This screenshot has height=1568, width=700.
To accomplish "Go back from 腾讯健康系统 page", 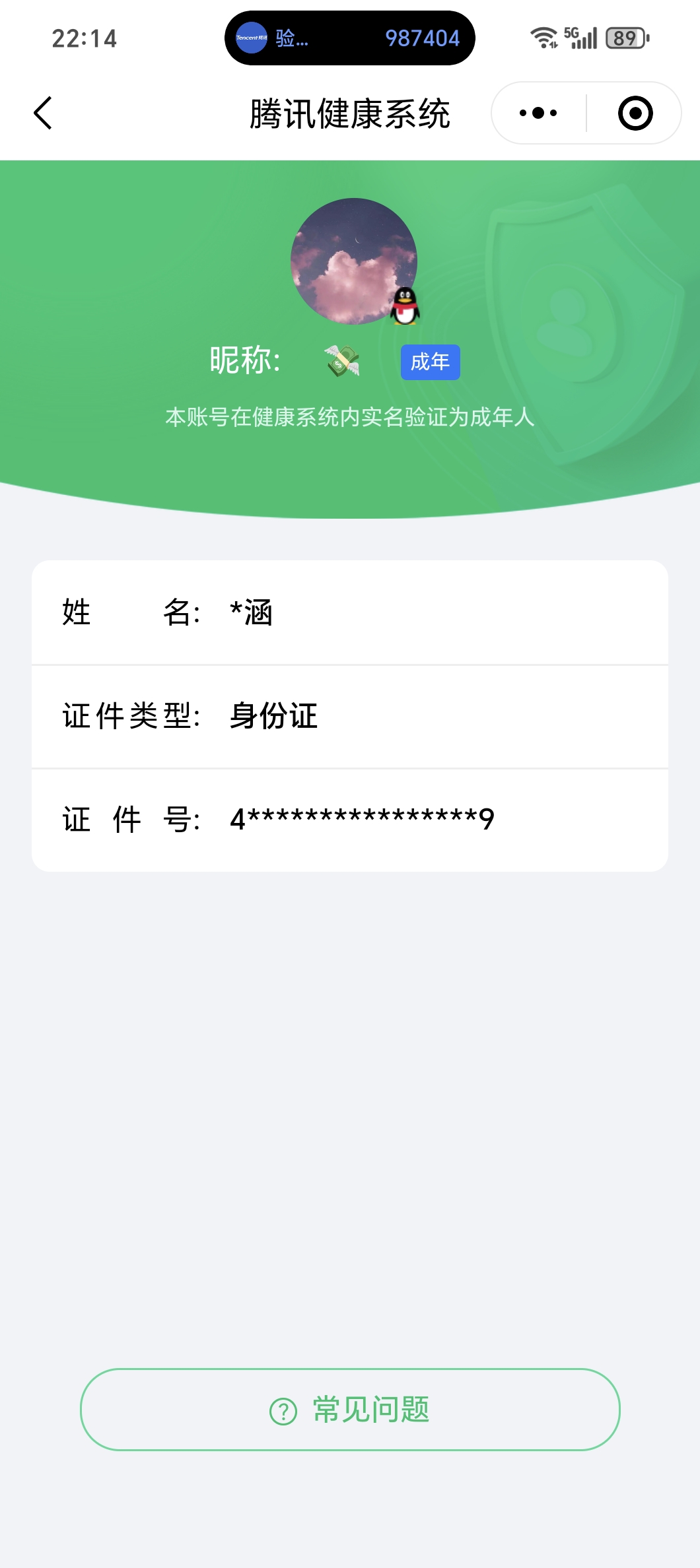I will [44, 113].
